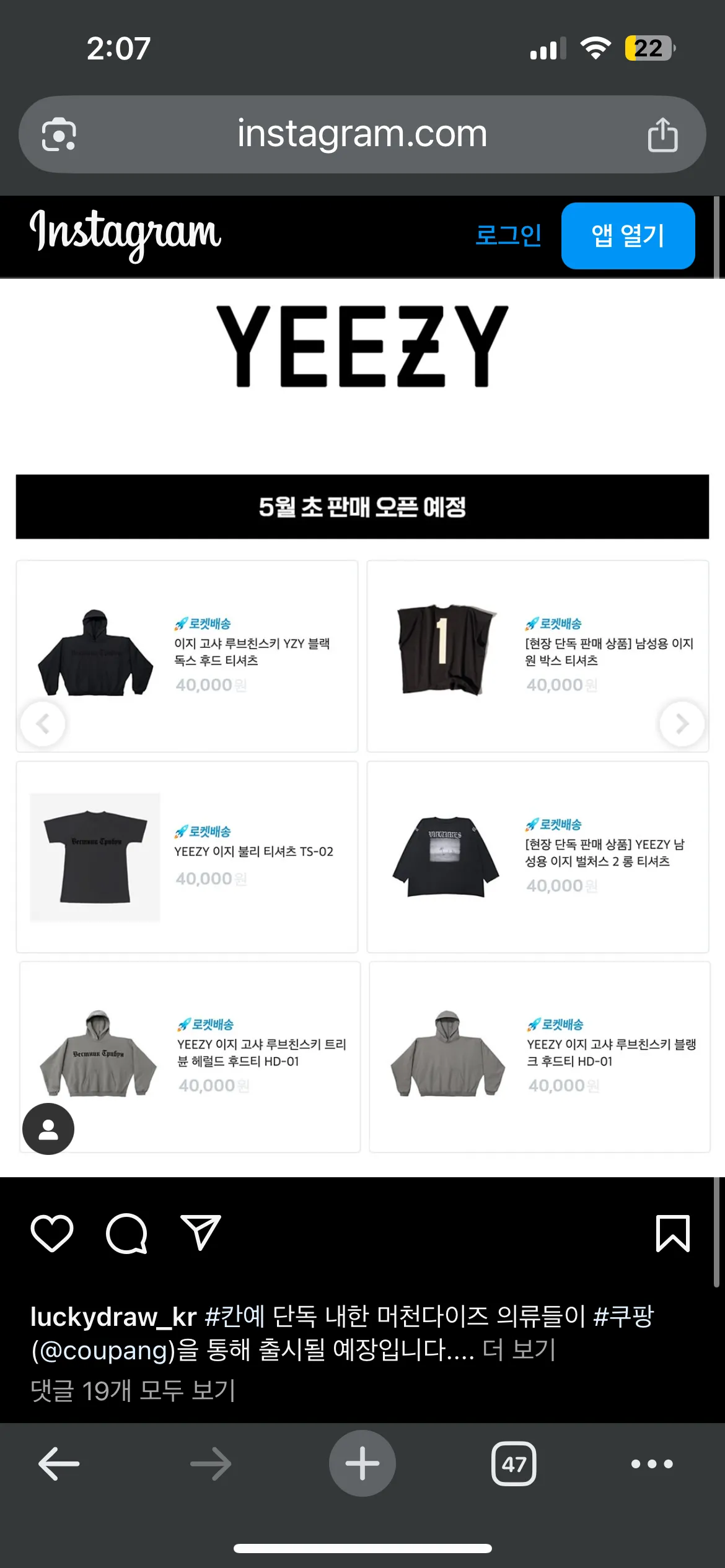Tap the 앱 열기 open app button

628,235
